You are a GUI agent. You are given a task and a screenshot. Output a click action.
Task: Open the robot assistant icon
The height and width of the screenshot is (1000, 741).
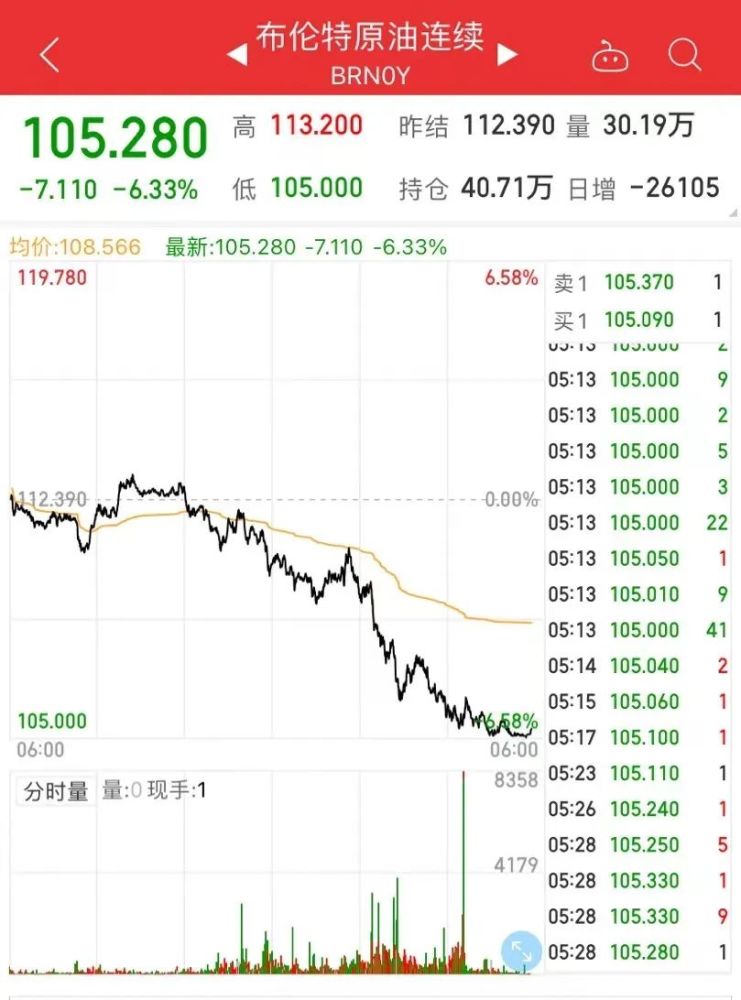(x=610, y=56)
